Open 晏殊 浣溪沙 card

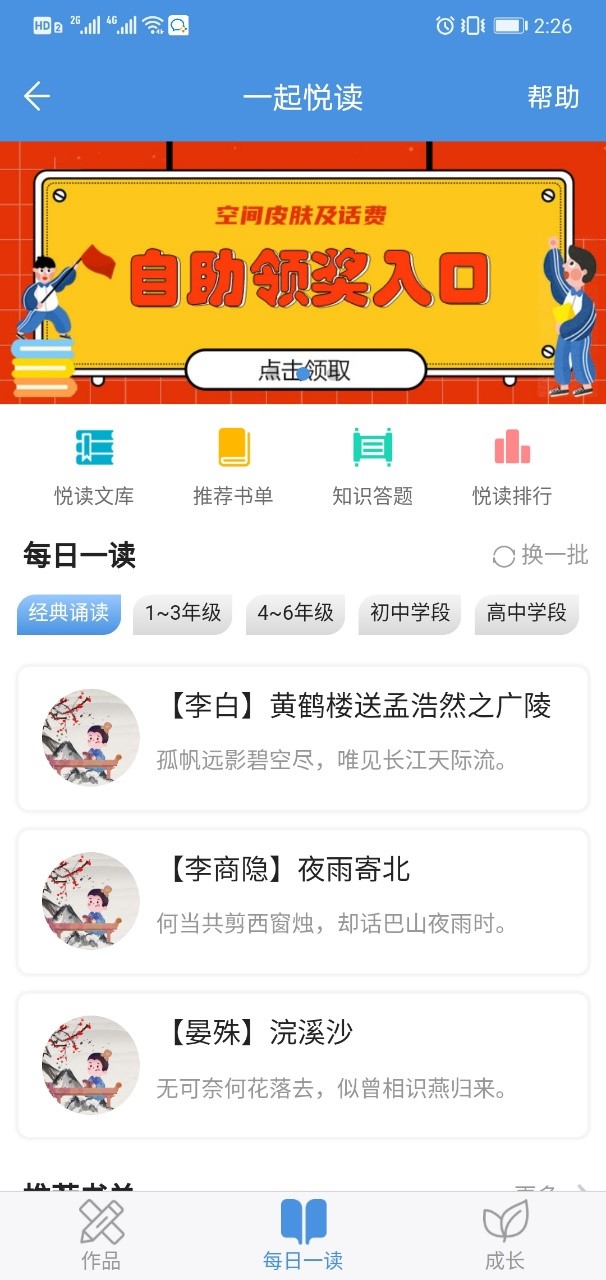click(x=303, y=1065)
